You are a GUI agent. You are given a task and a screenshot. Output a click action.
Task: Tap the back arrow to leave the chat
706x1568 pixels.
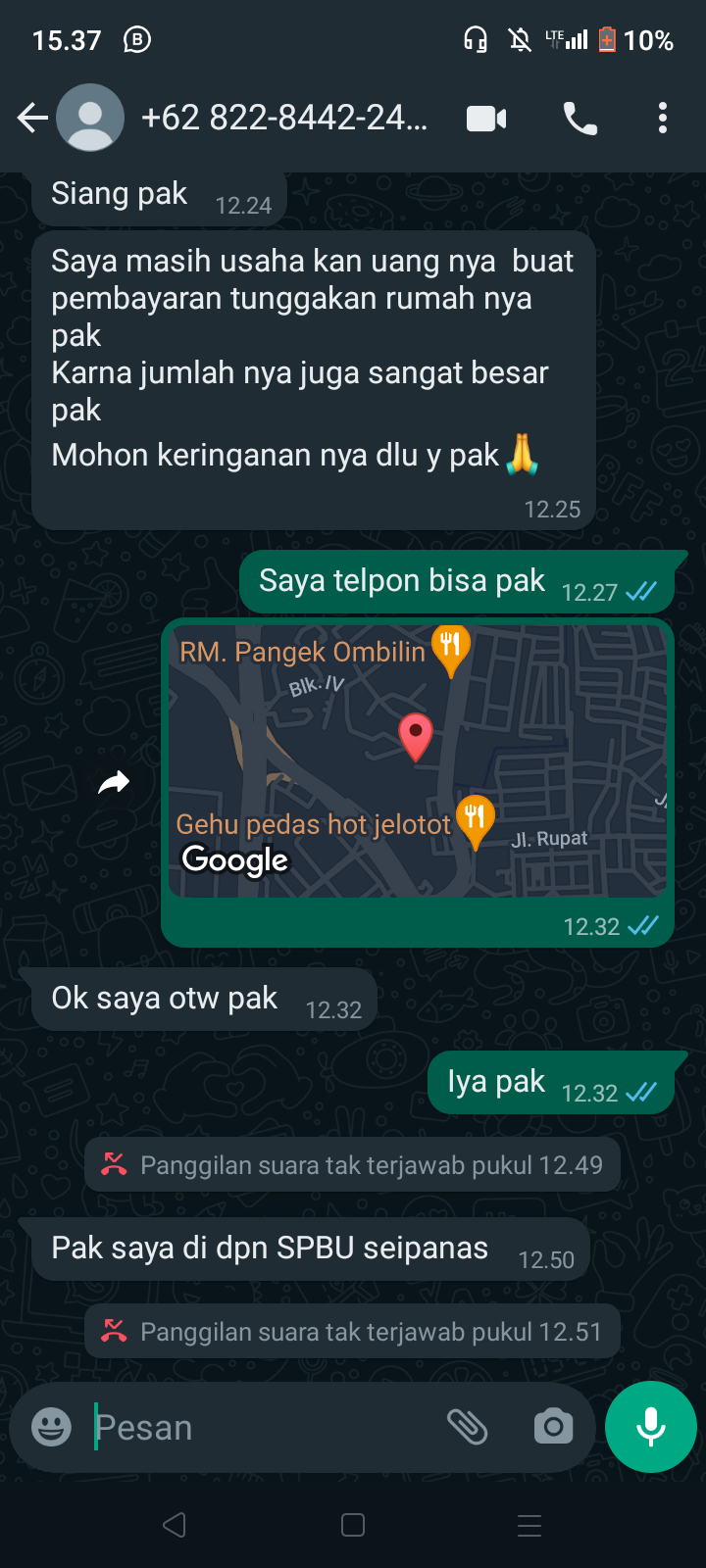(x=32, y=117)
